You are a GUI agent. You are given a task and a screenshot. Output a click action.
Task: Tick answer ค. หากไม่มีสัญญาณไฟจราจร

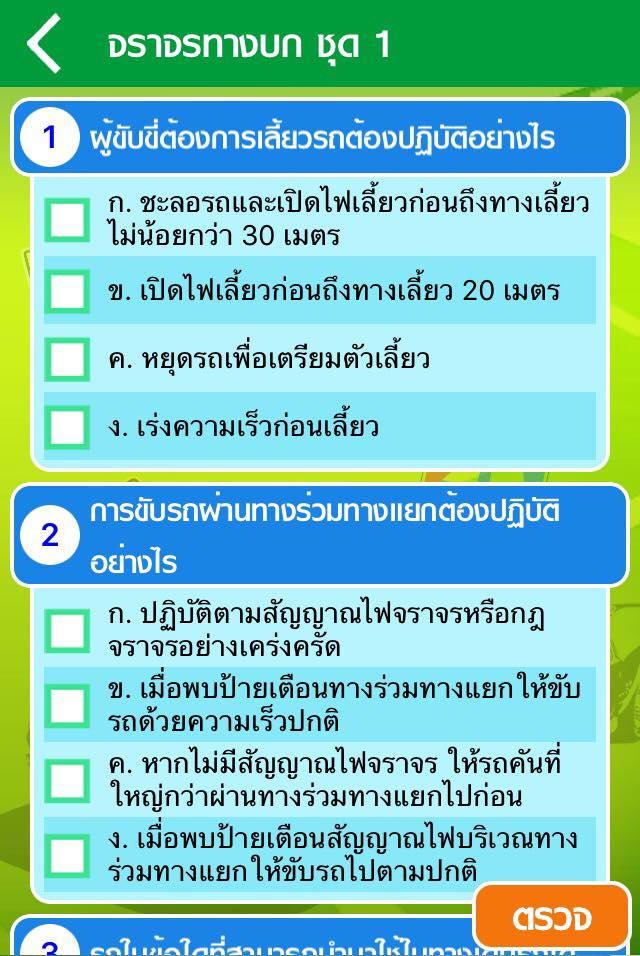click(x=68, y=780)
